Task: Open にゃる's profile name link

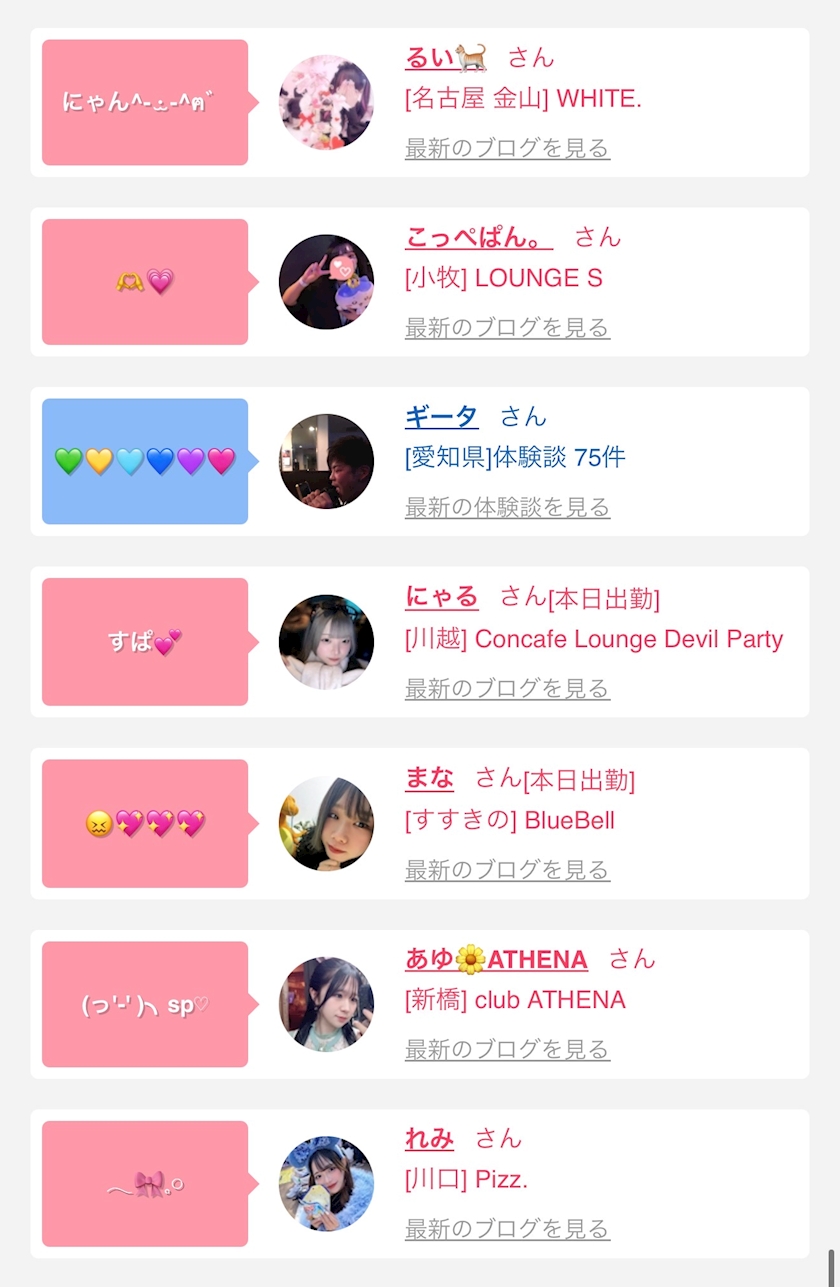Action: coord(441,597)
